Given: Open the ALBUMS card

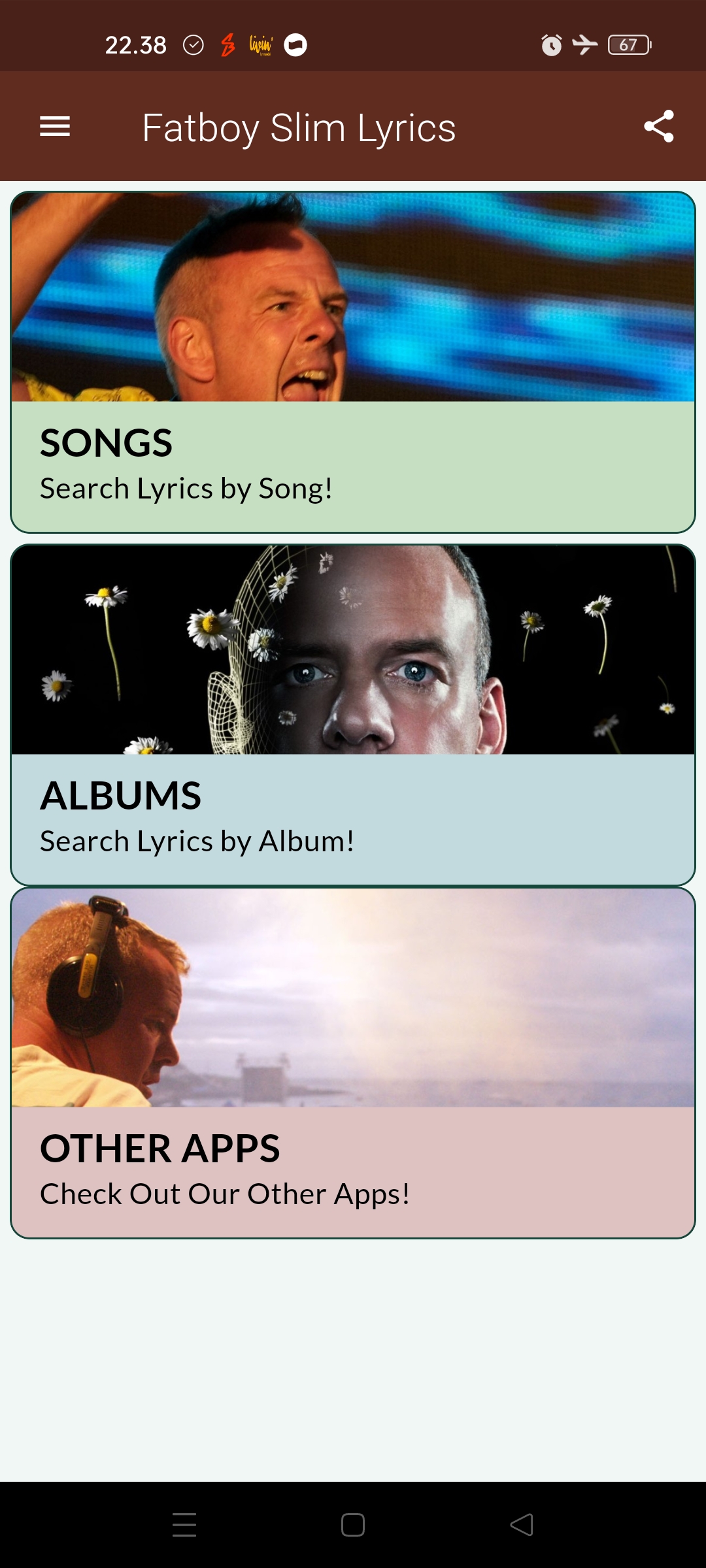Looking at the screenshot, I should (x=353, y=715).
